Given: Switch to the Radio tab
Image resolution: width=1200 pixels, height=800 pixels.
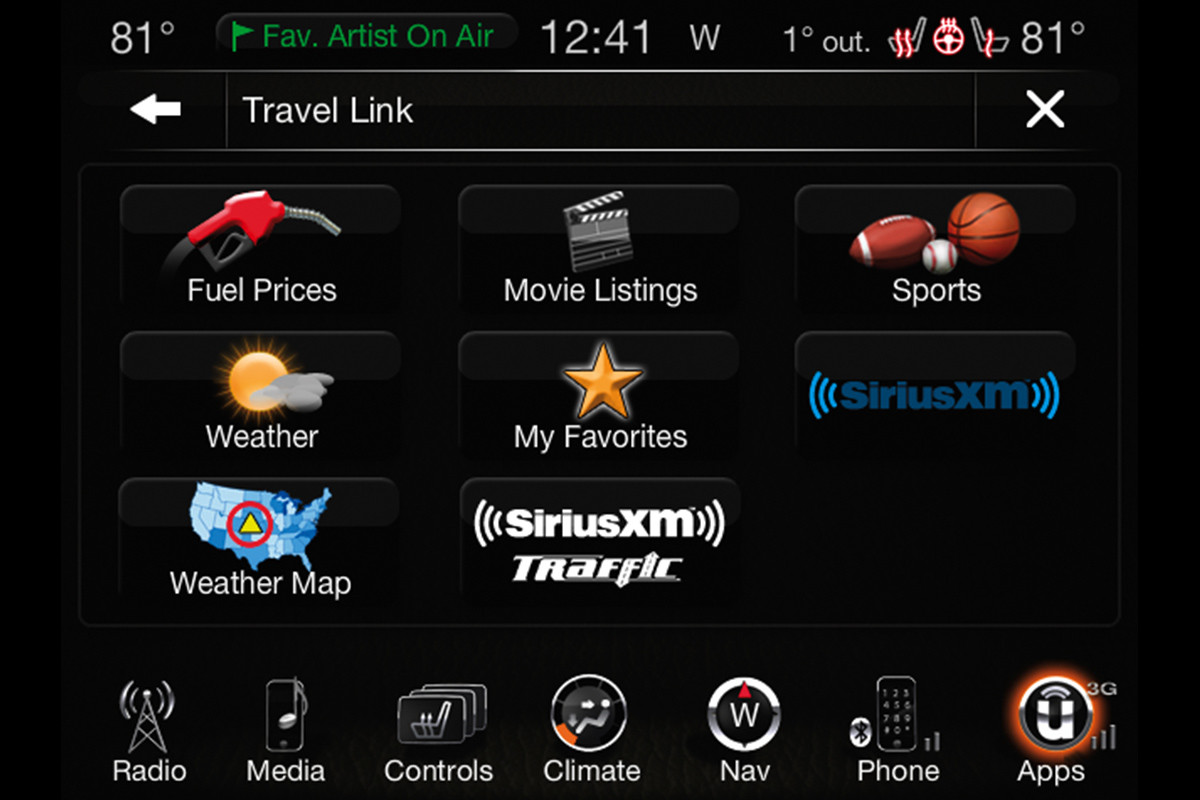Looking at the screenshot, I should tap(148, 732).
